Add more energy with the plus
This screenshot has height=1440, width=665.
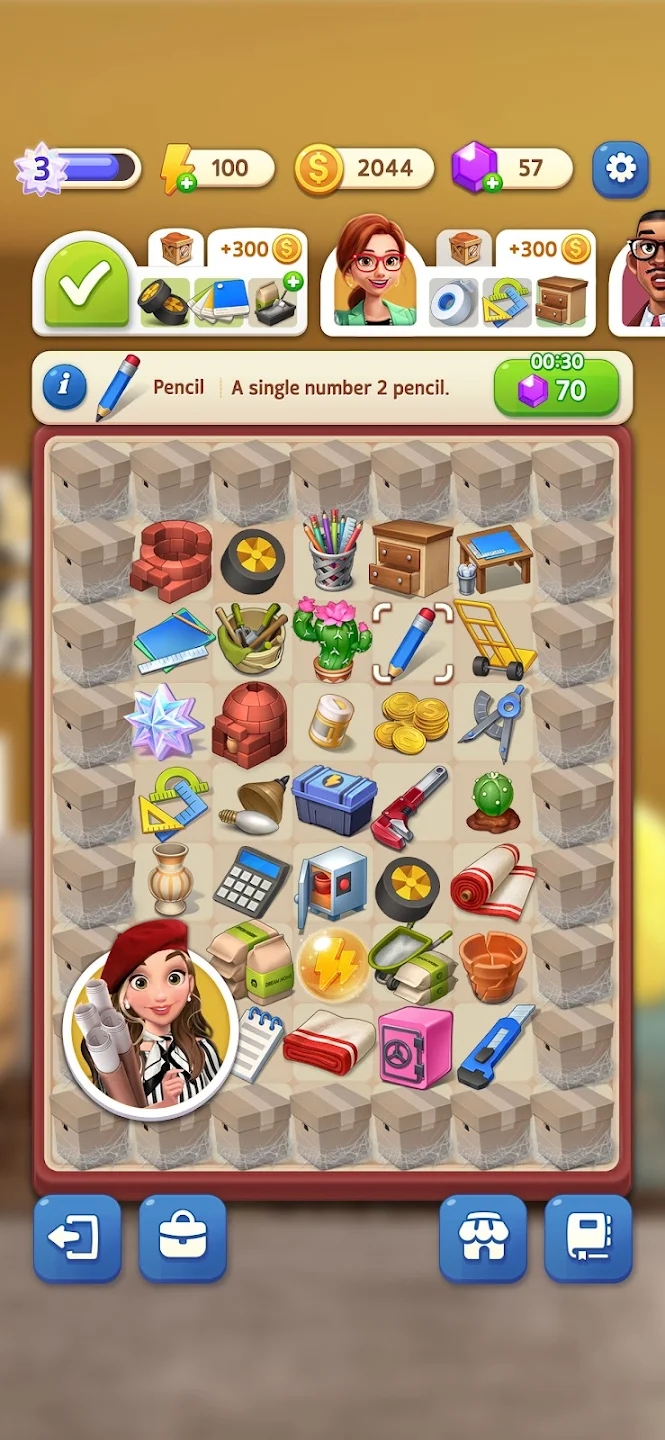(x=186, y=183)
